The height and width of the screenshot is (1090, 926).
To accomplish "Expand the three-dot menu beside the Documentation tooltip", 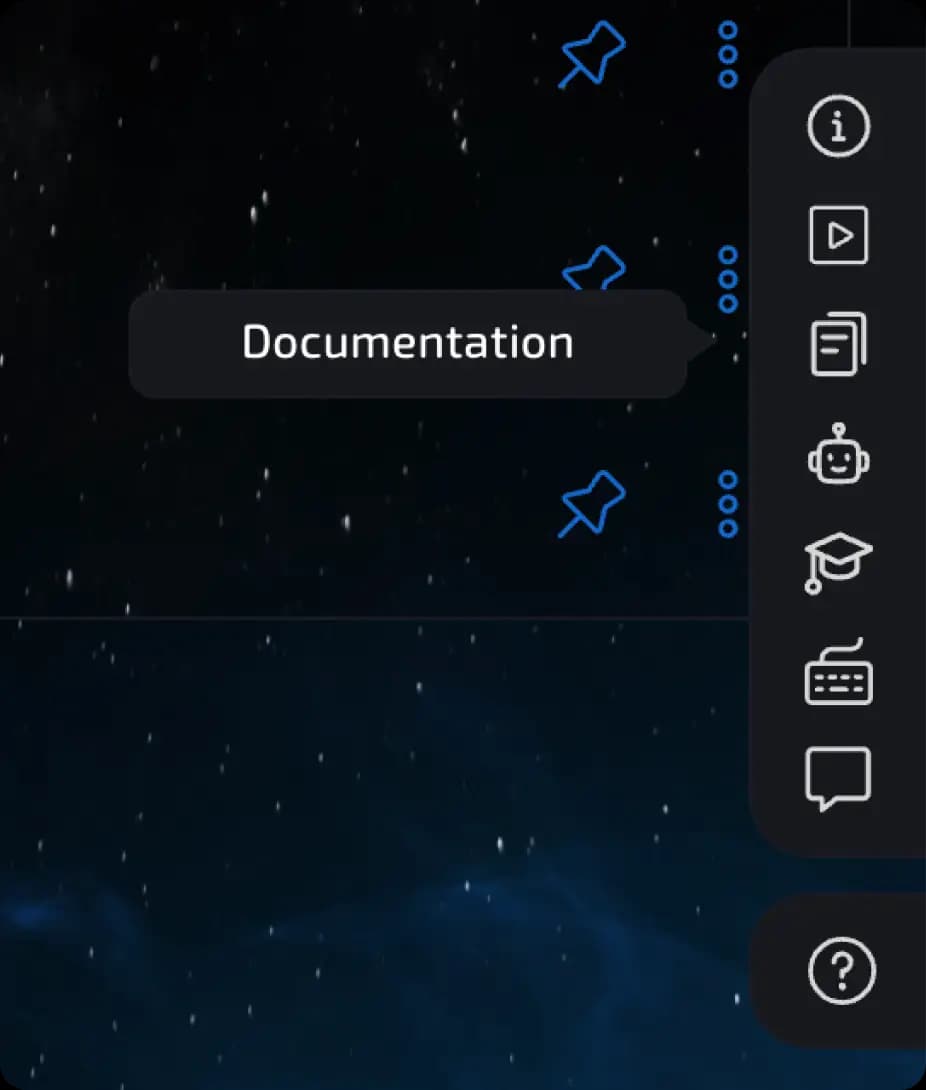I will point(727,282).
